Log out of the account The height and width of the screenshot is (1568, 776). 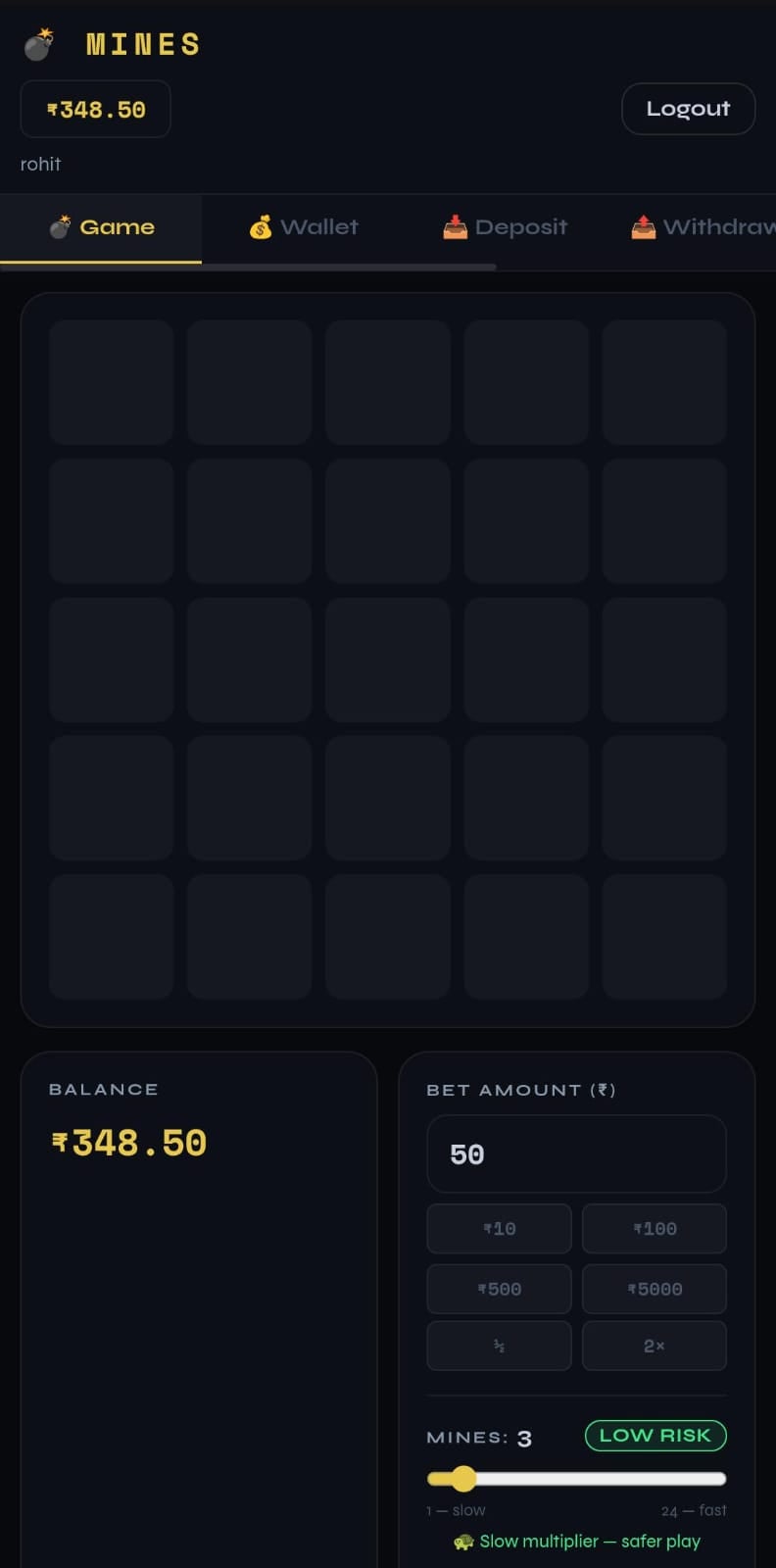click(x=688, y=109)
